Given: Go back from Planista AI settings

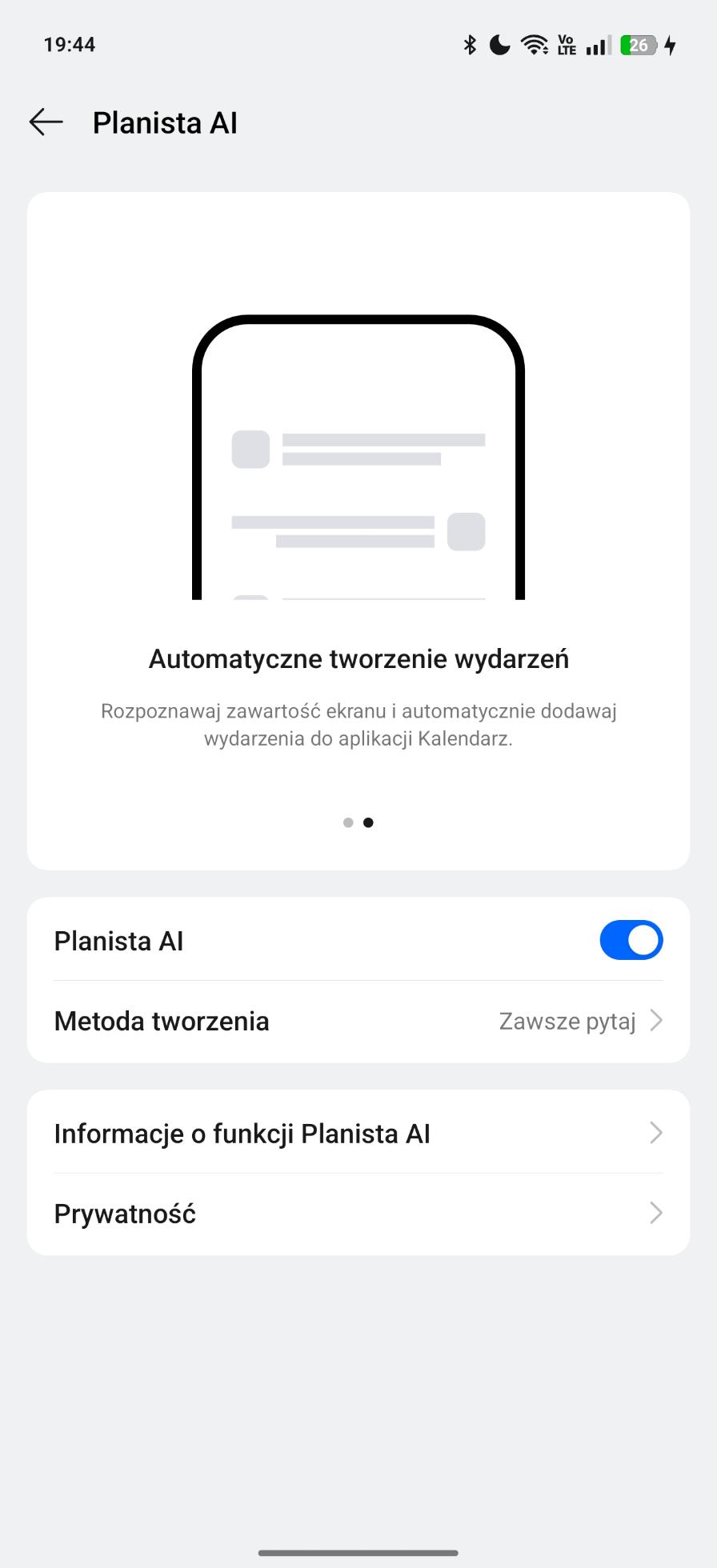Looking at the screenshot, I should [46, 122].
